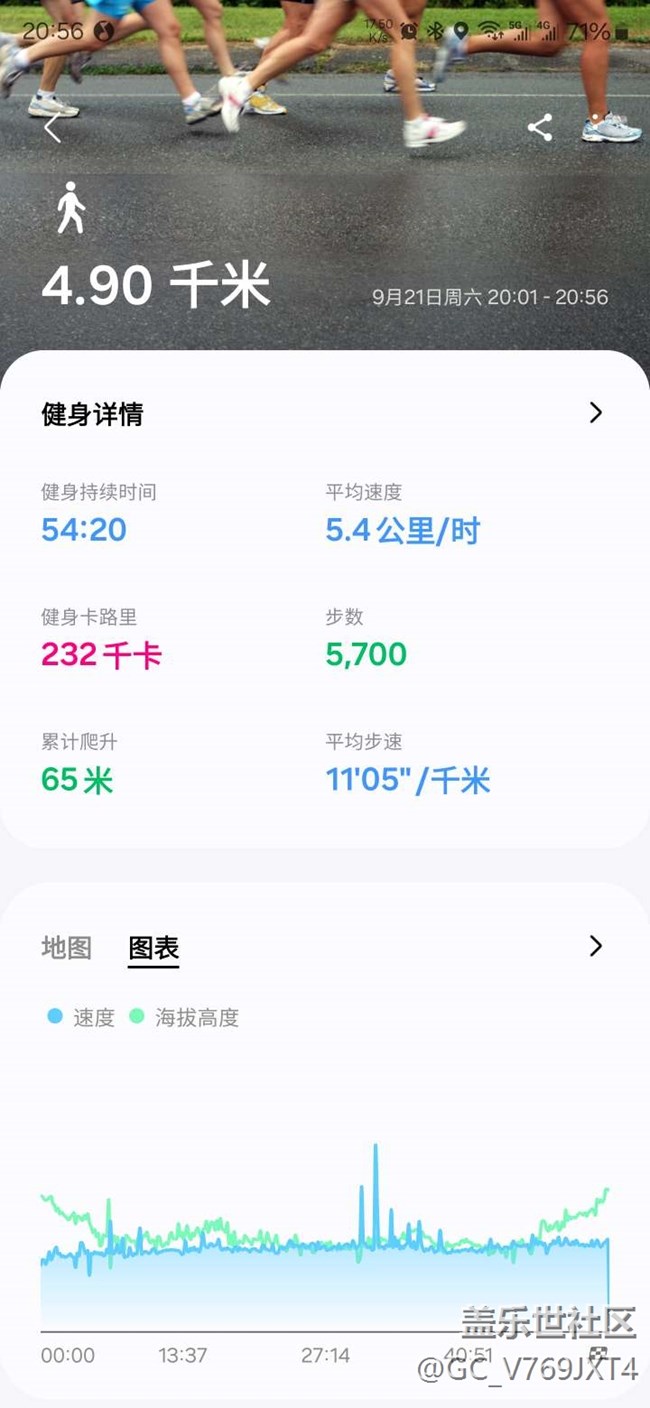Share this walking workout record

pyautogui.click(x=540, y=127)
